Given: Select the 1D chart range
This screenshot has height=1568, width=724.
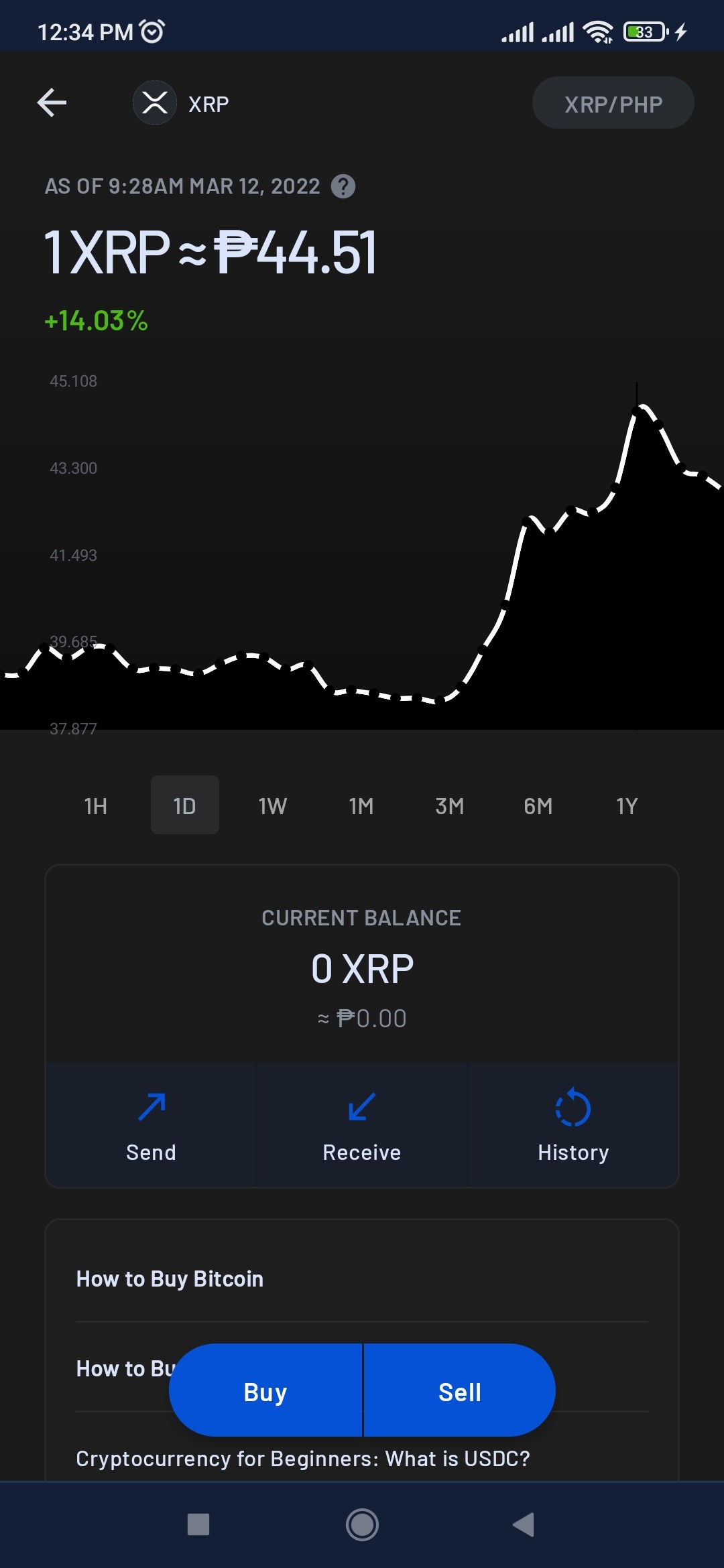Looking at the screenshot, I should point(185,805).
